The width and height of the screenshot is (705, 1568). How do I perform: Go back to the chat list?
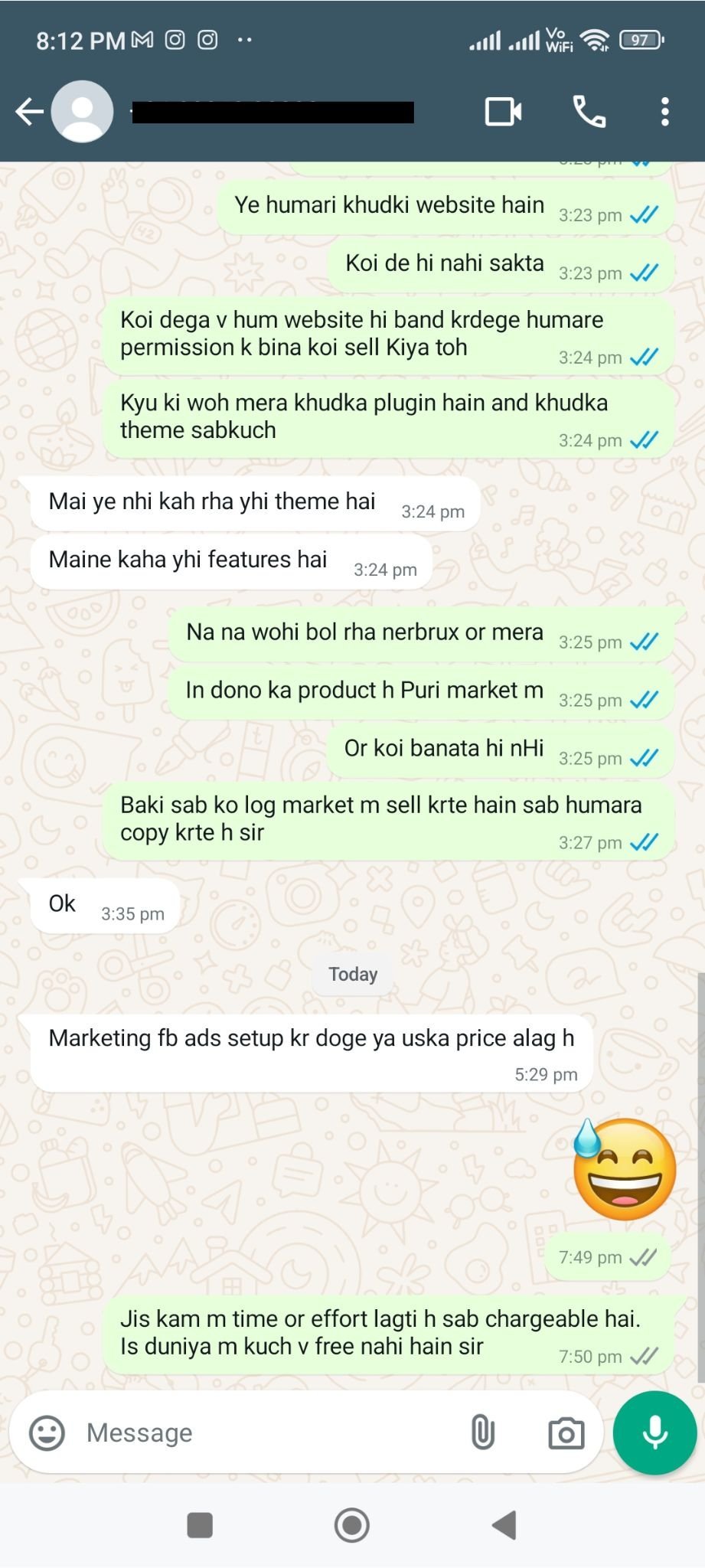click(29, 112)
